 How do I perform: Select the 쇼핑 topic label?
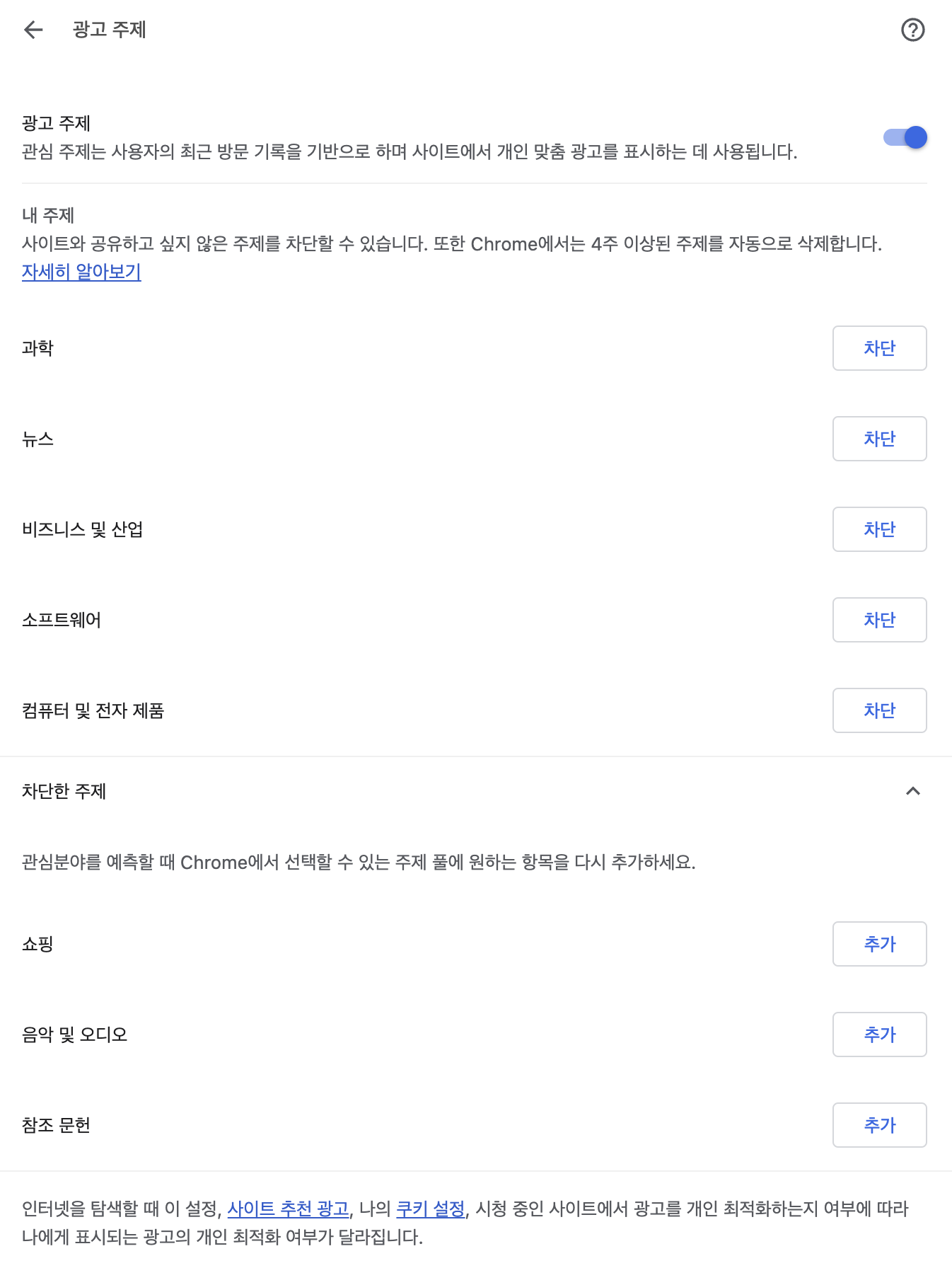tap(39, 944)
